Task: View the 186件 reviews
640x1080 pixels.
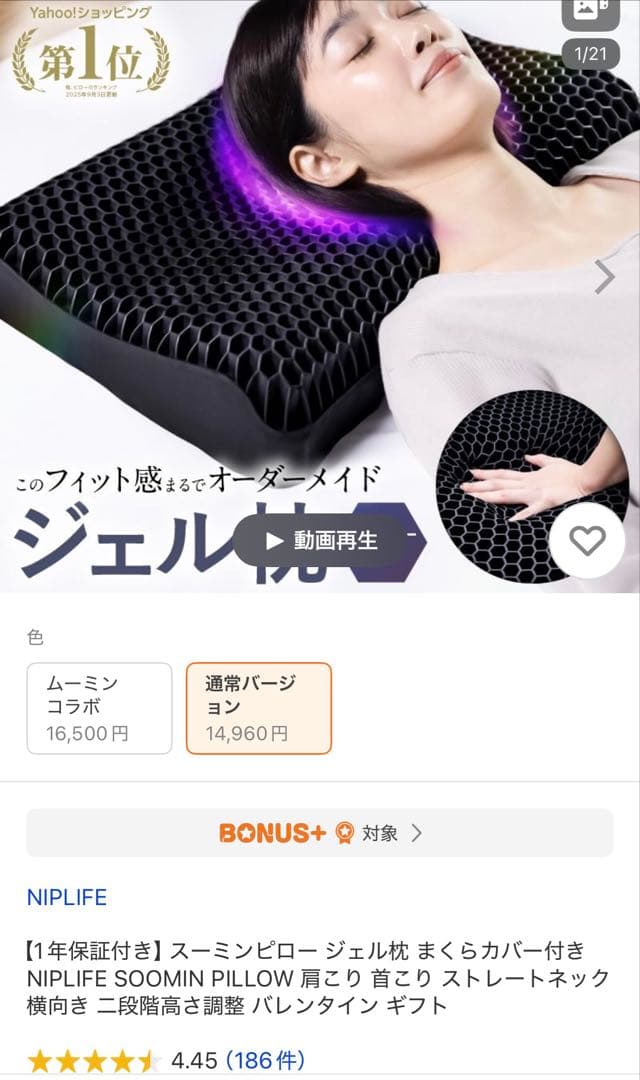Action: [265, 1060]
